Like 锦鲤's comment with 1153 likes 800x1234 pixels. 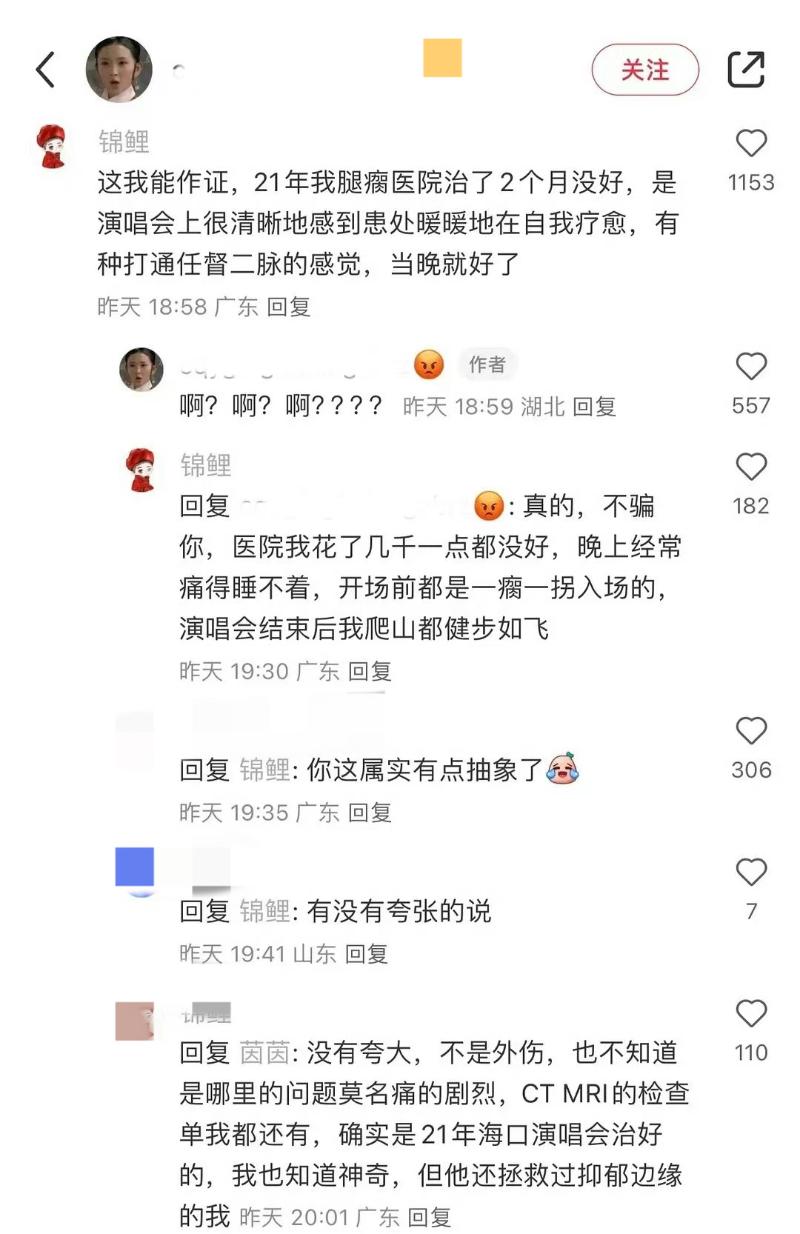pos(751,144)
